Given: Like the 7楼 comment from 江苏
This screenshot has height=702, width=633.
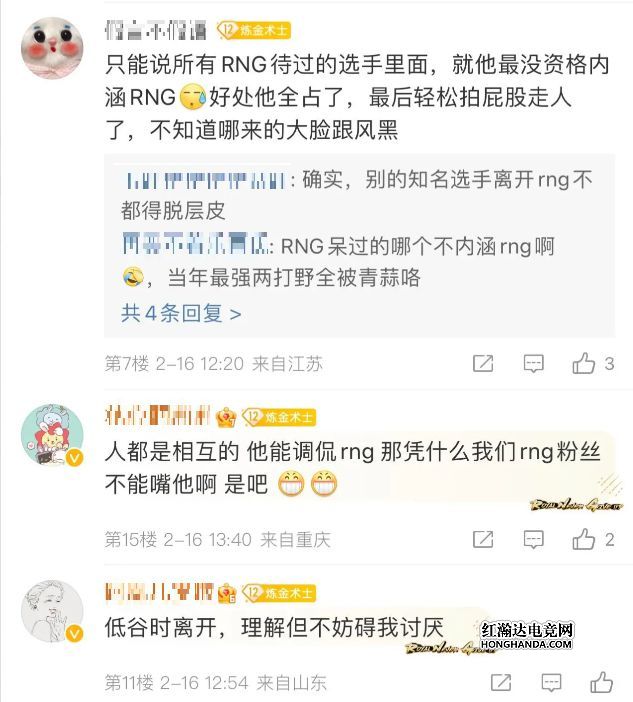Looking at the screenshot, I should pos(585,364).
